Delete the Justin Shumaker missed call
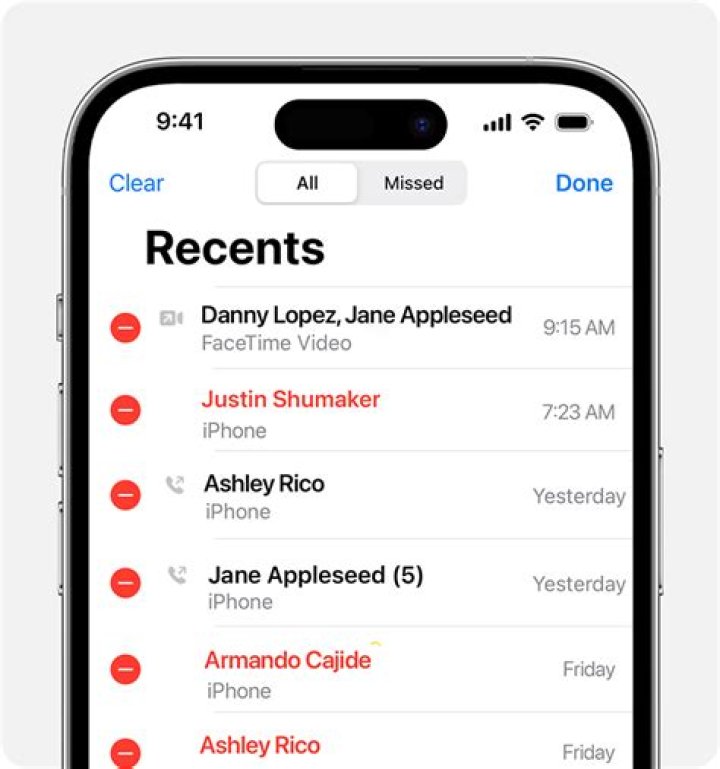The height and width of the screenshot is (769, 720). (125, 410)
